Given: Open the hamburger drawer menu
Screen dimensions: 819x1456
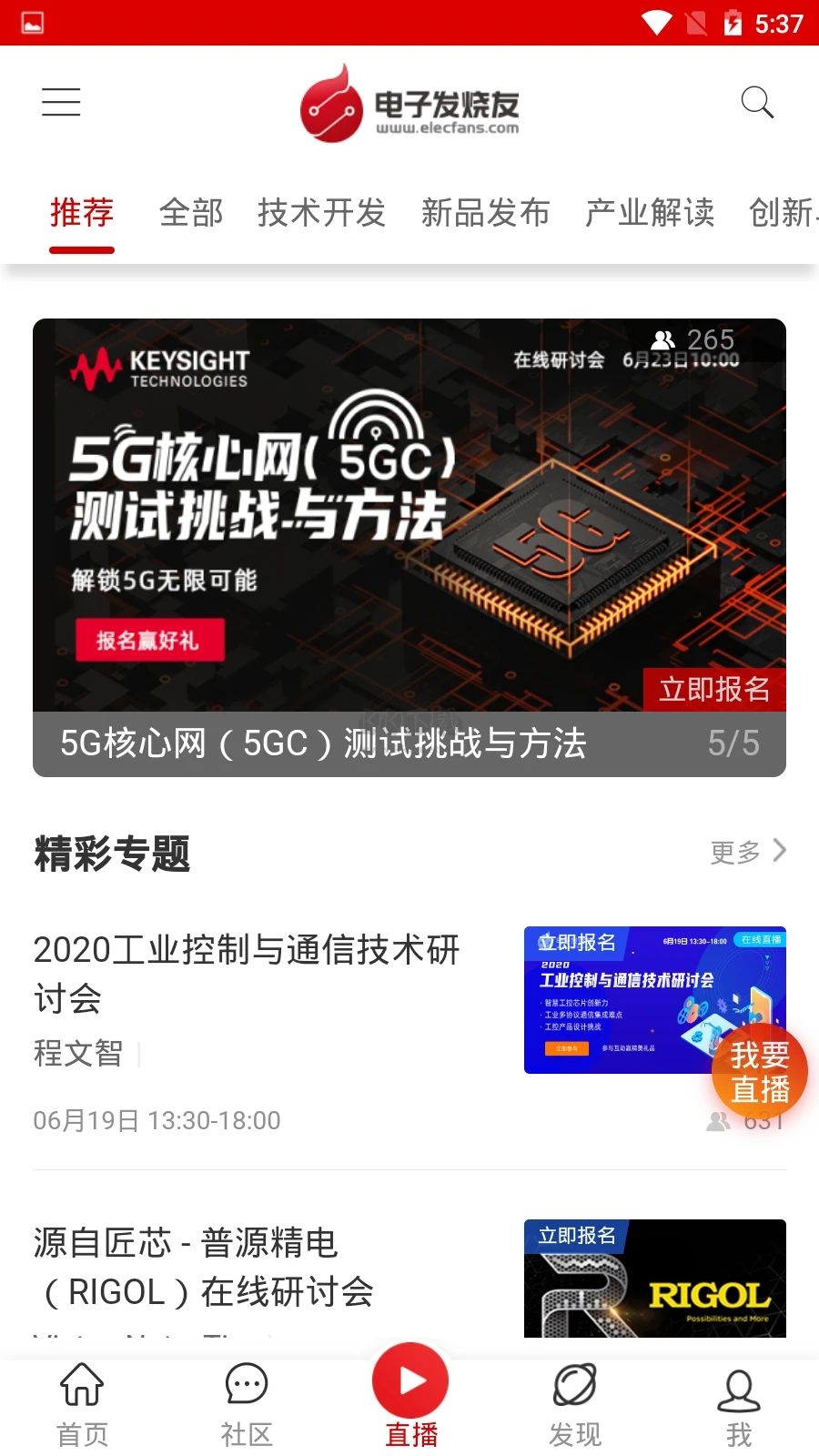Looking at the screenshot, I should pos(61,102).
